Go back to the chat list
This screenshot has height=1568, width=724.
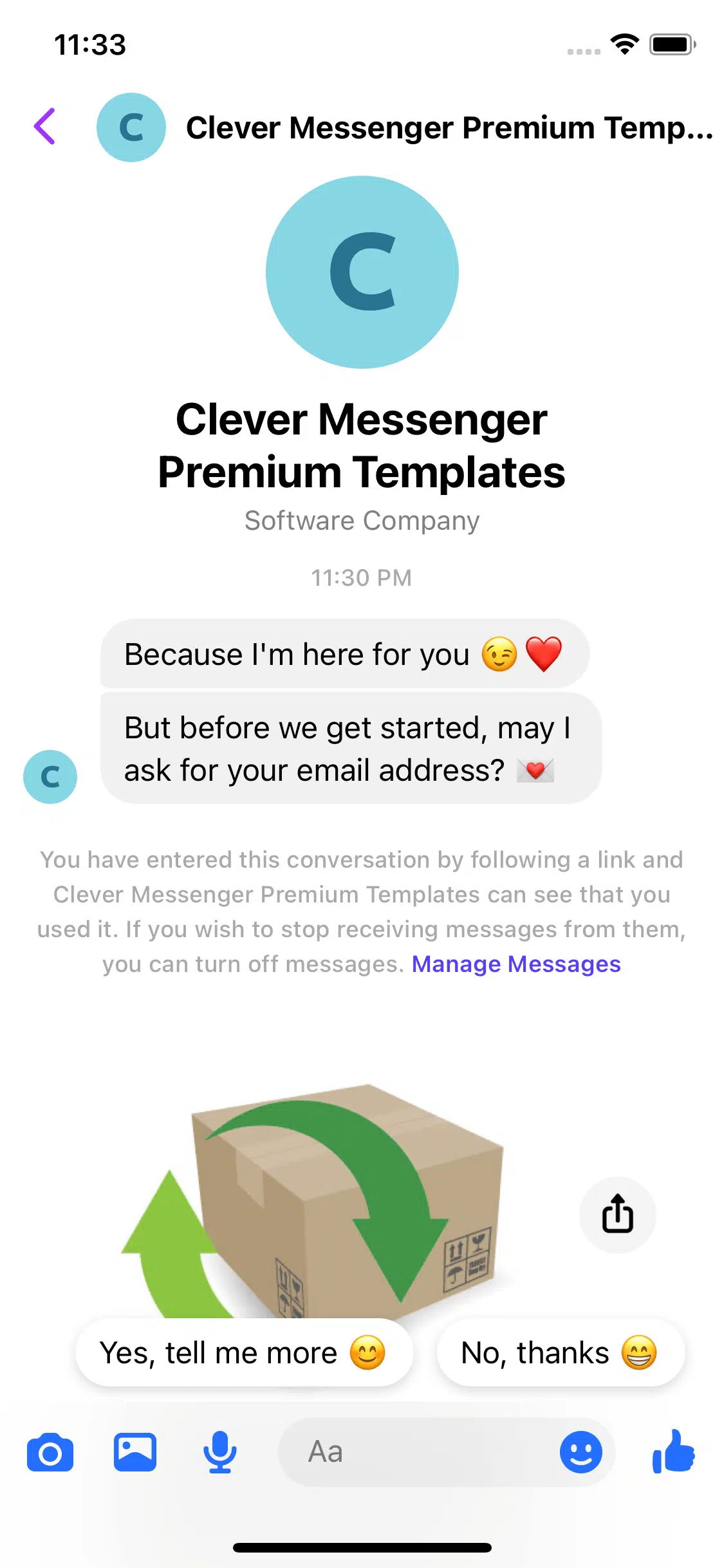pos(45,126)
